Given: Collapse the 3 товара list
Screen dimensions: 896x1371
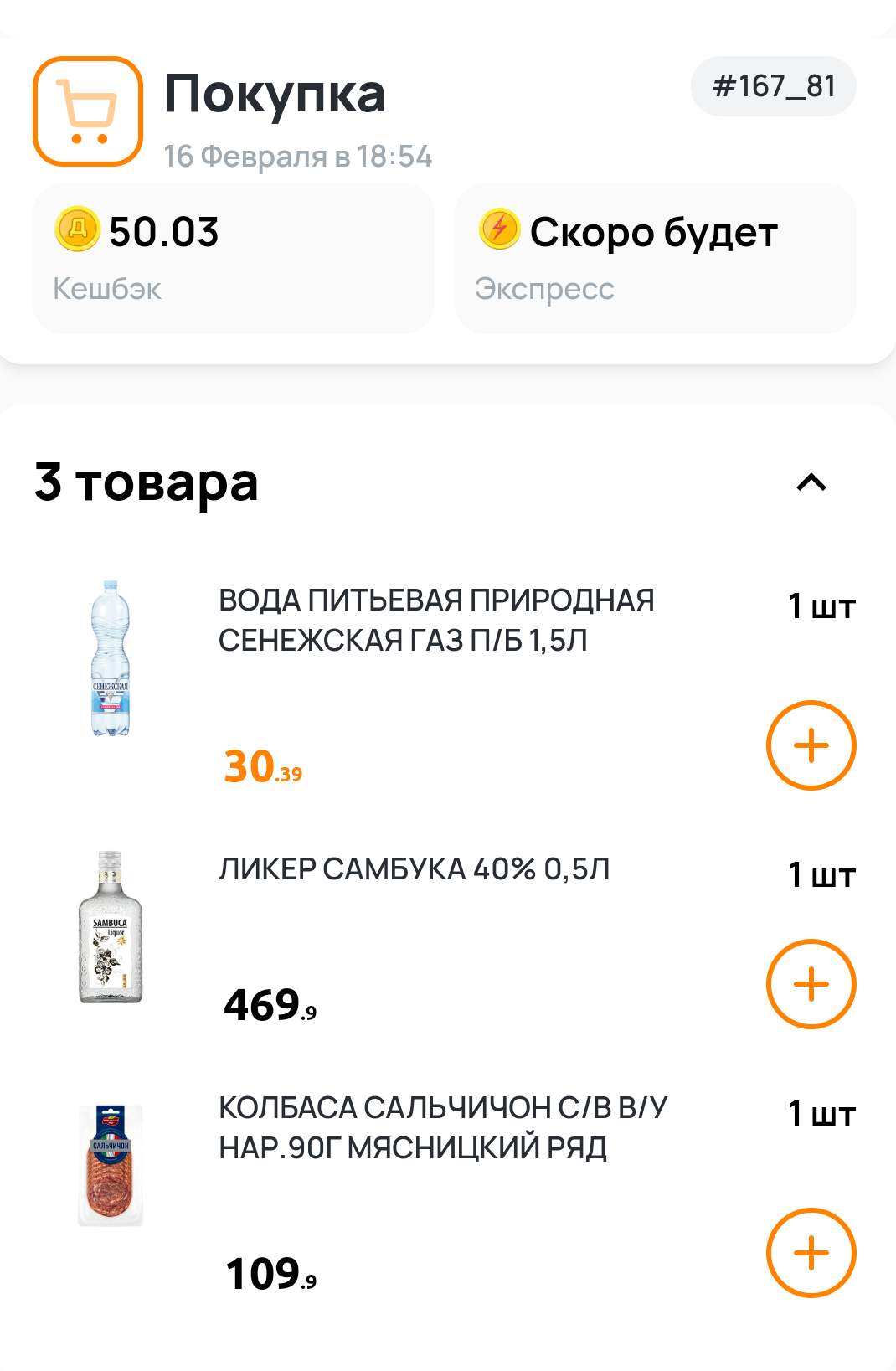Looking at the screenshot, I should coord(811,482).
